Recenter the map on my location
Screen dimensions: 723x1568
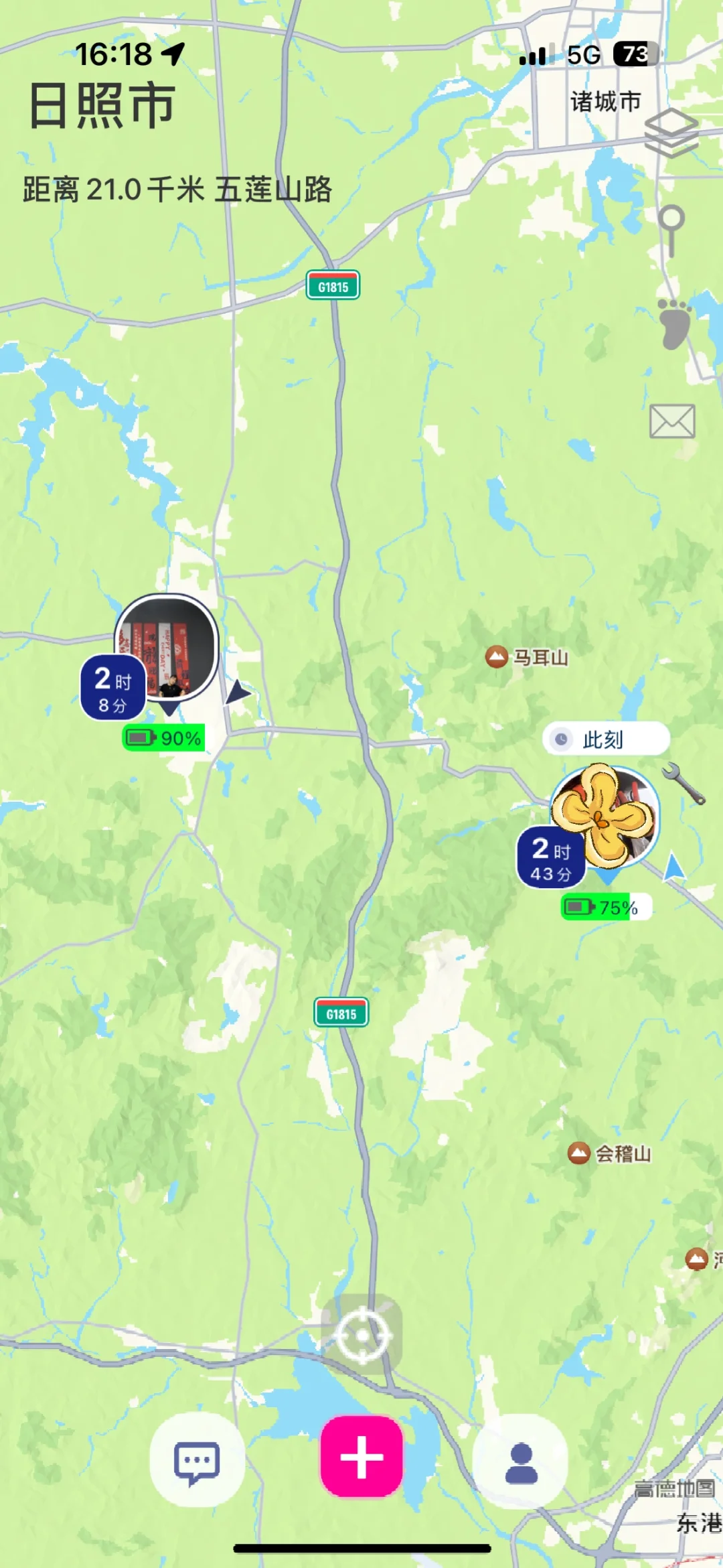coord(362,1335)
